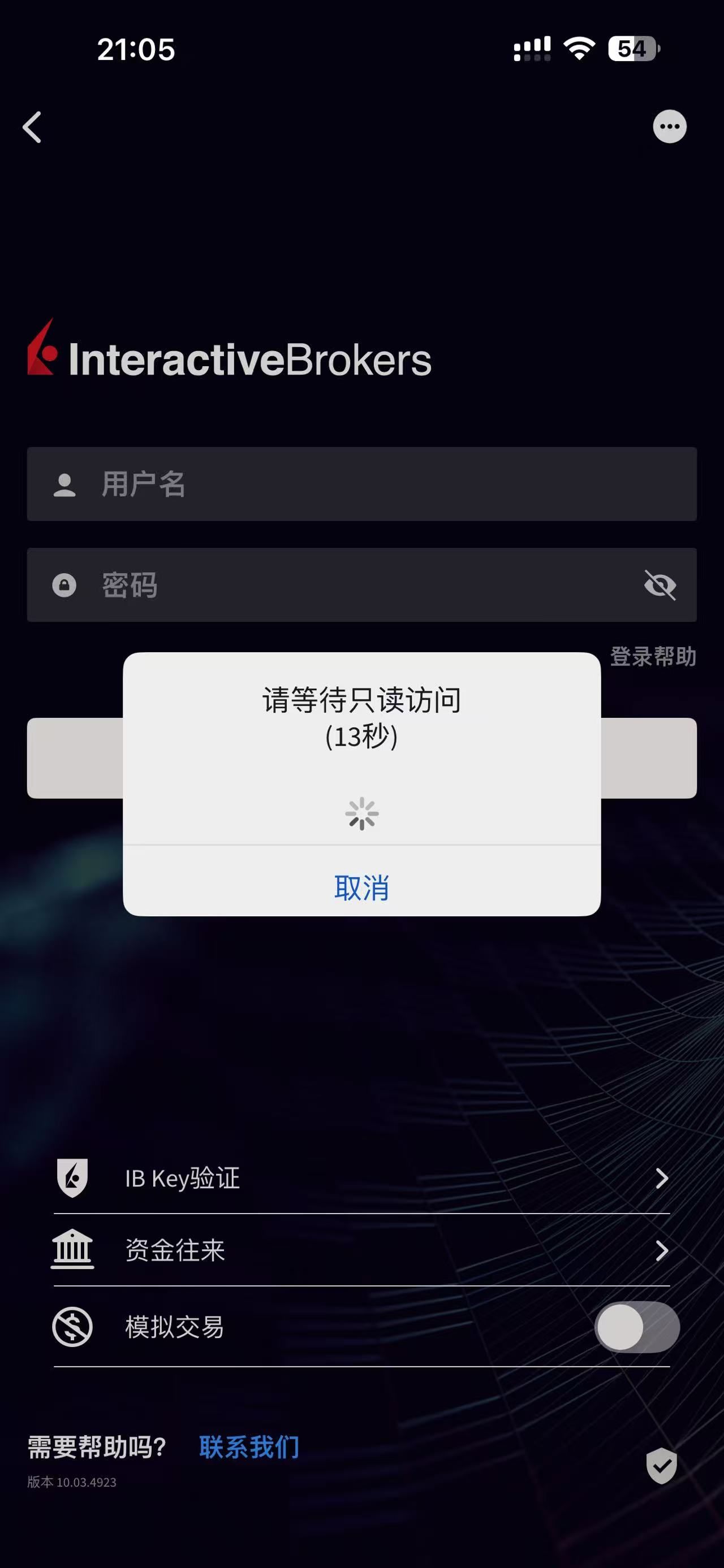The height and width of the screenshot is (1568, 724).
Task: Open 资金往来 fund transfers row
Action: point(361,1250)
